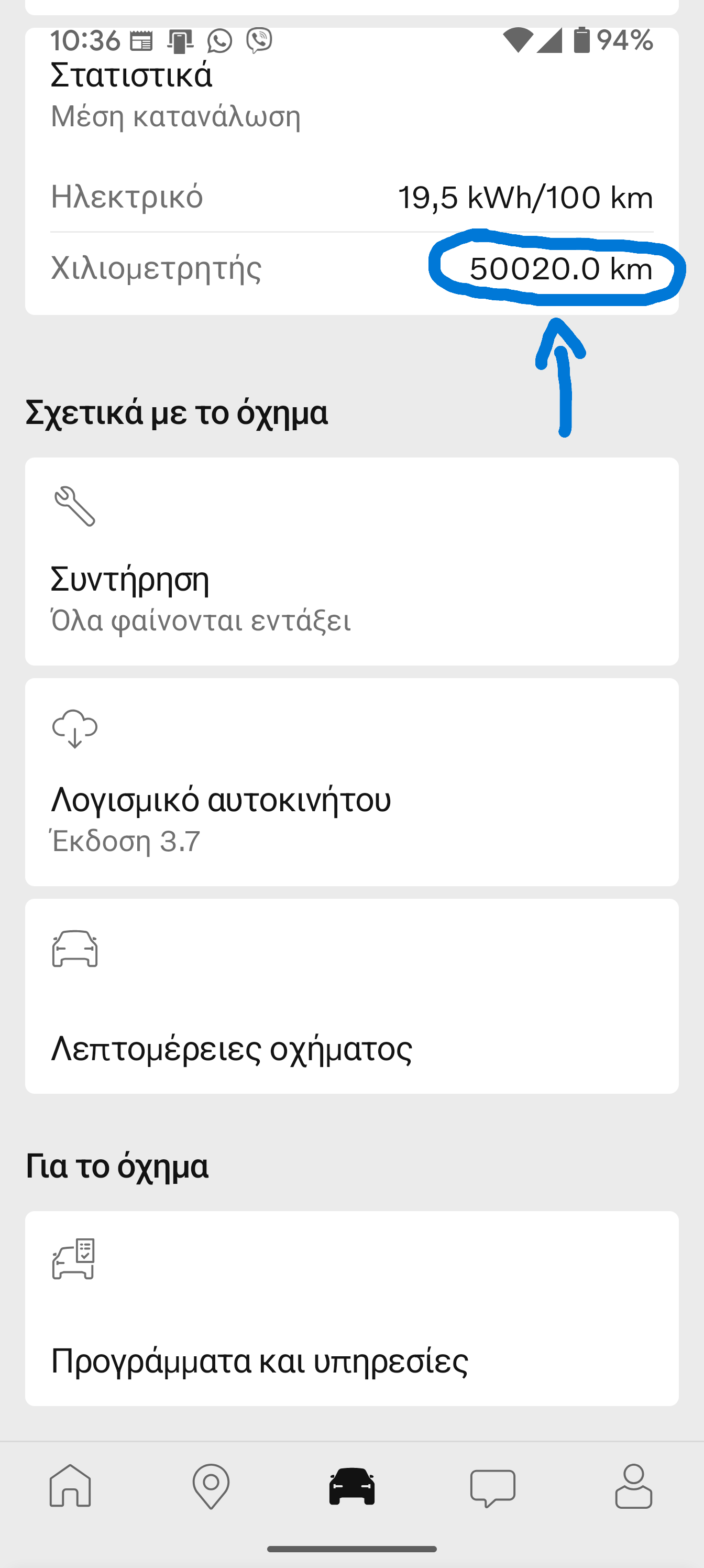Open the Συντήρηση maintenance card
The image size is (704, 1568).
click(351, 561)
